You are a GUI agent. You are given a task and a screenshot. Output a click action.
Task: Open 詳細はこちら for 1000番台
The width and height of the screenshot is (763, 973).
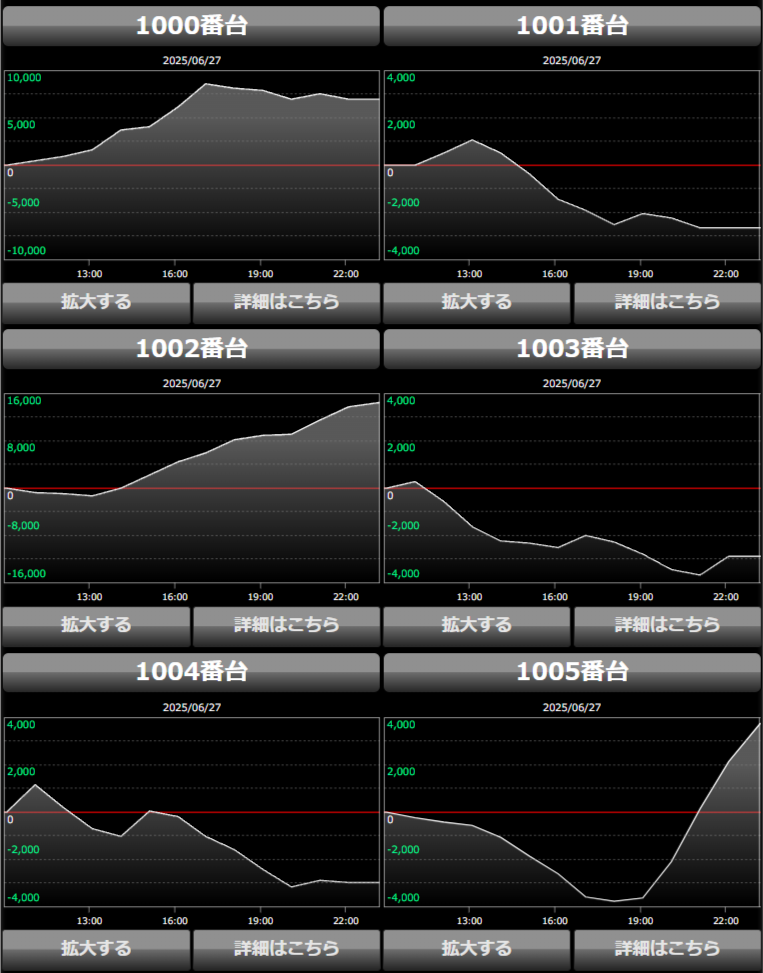tap(286, 302)
